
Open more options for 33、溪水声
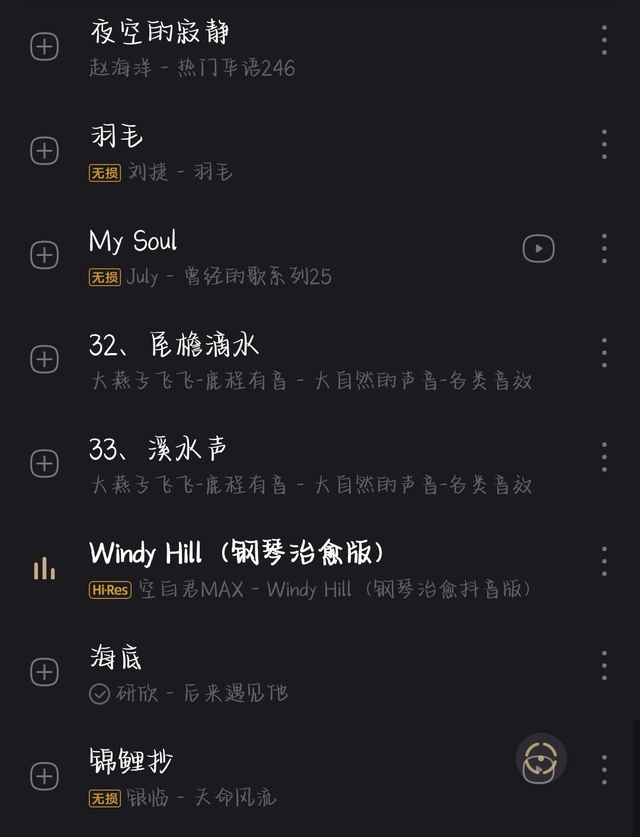tap(604, 457)
